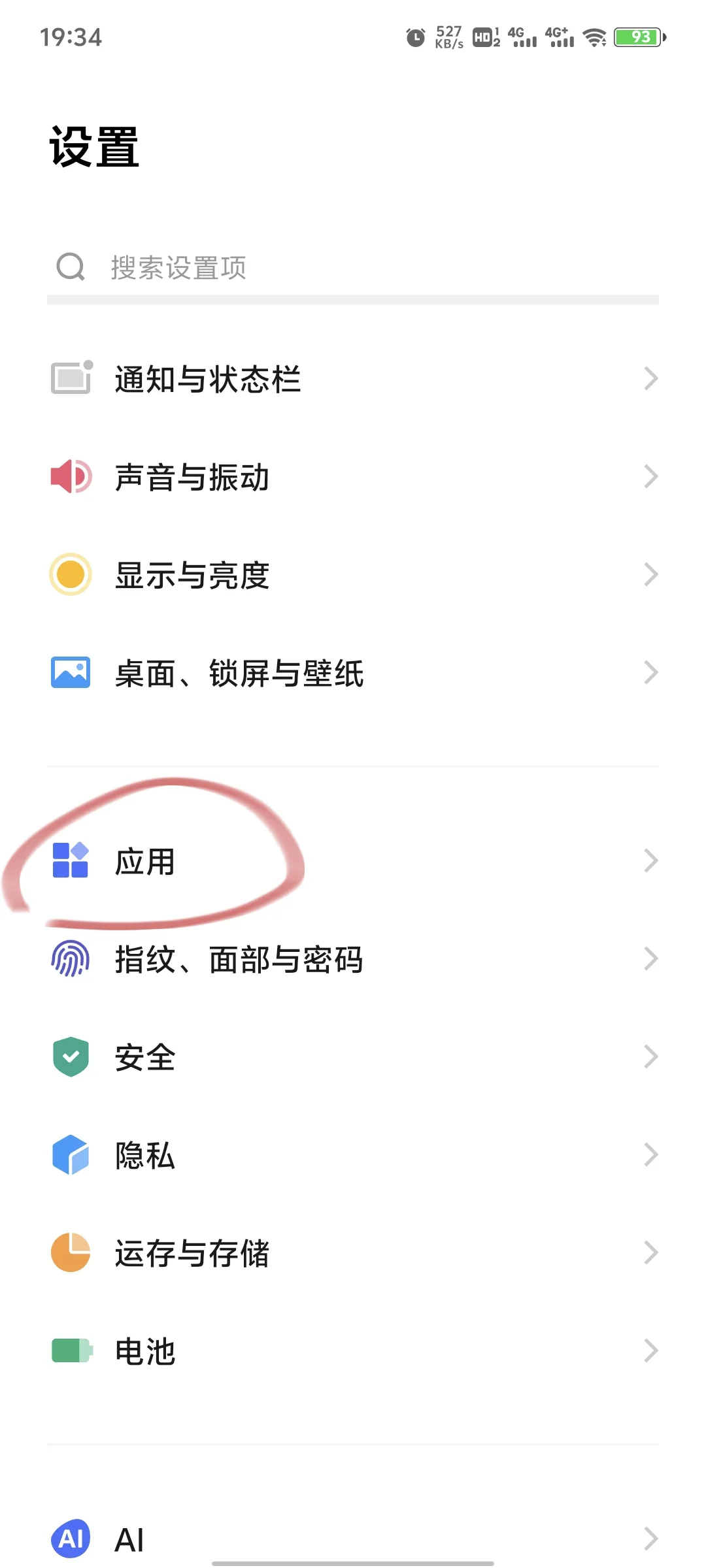
Task: Open the 桌面、锁屏与壁纸 wallpaper icon
Action: (x=70, y=673)
